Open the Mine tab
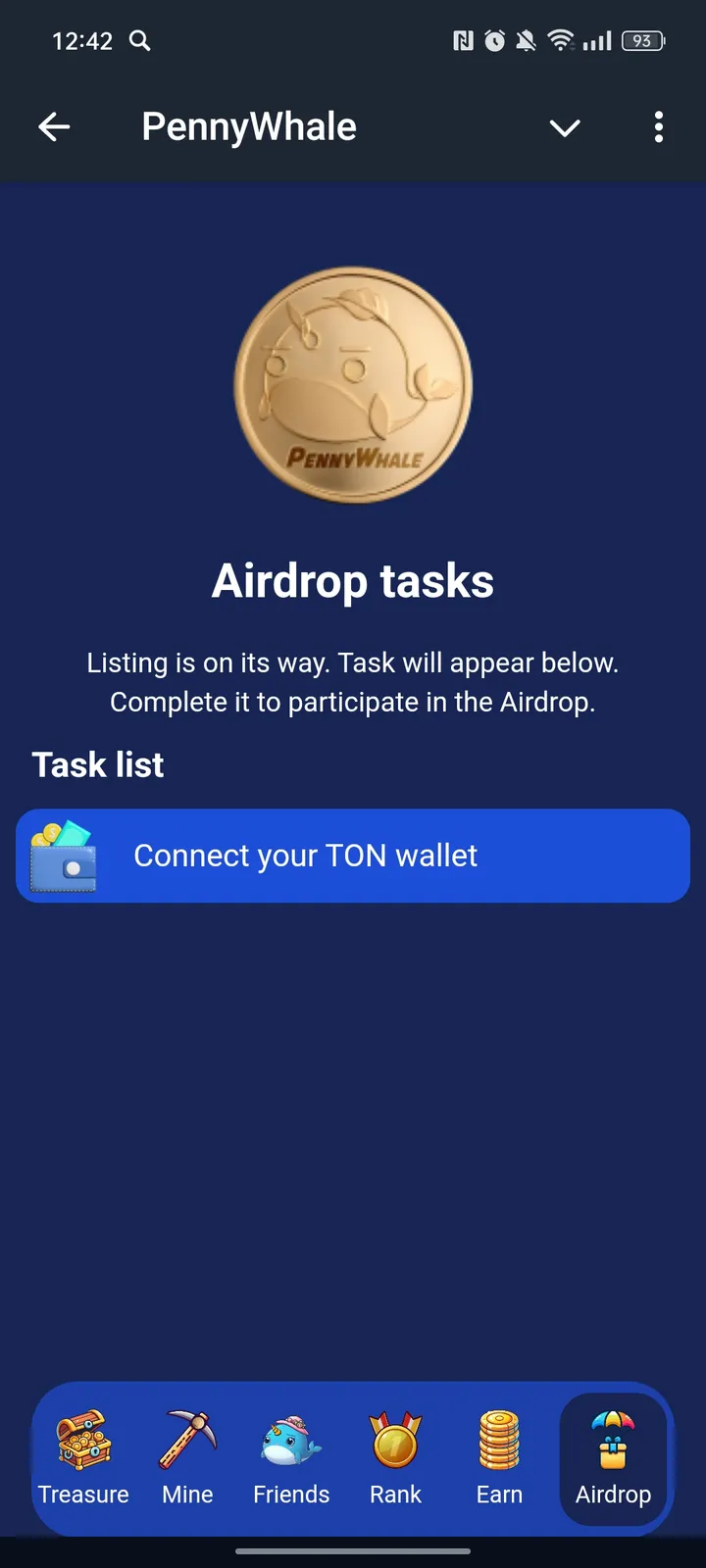 (187, 1457)
